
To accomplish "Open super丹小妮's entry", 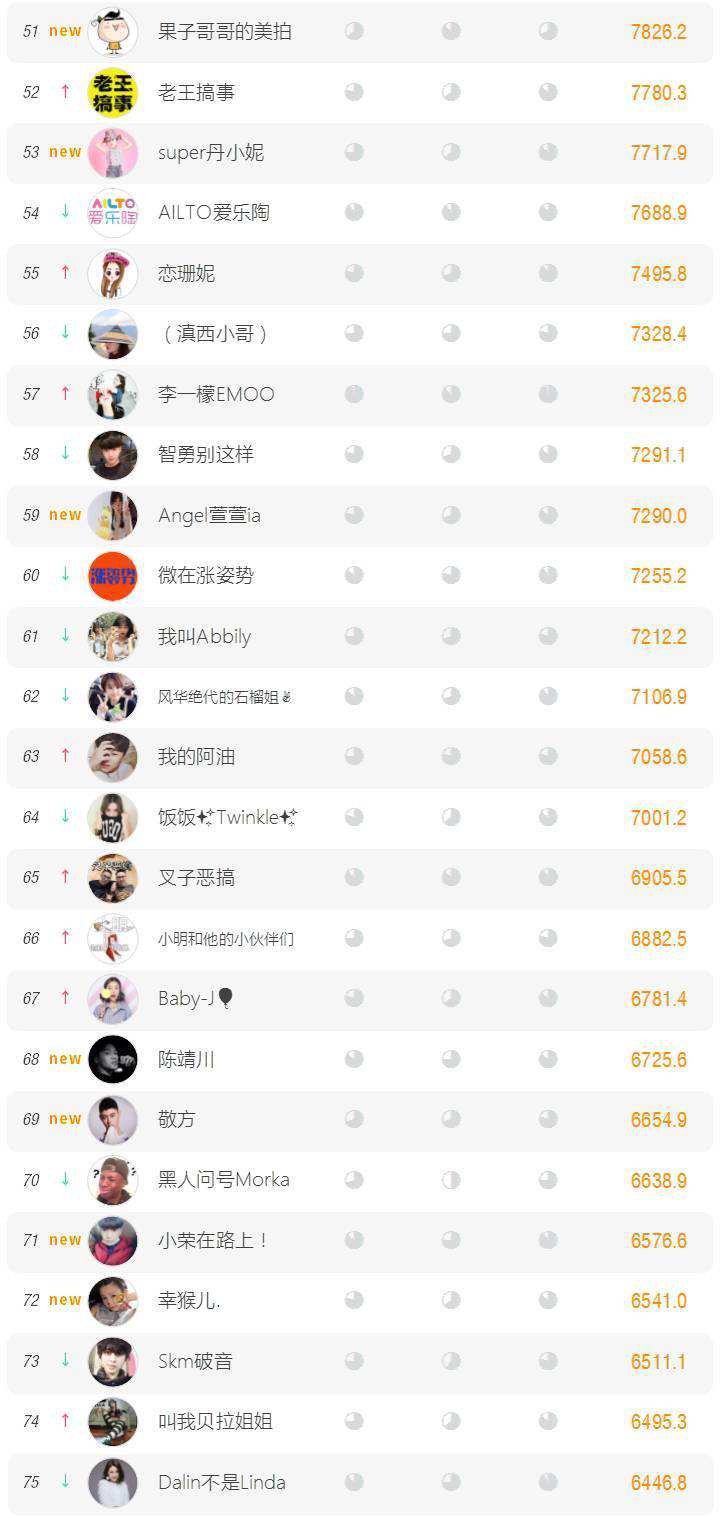I will (x=360, y=153).
